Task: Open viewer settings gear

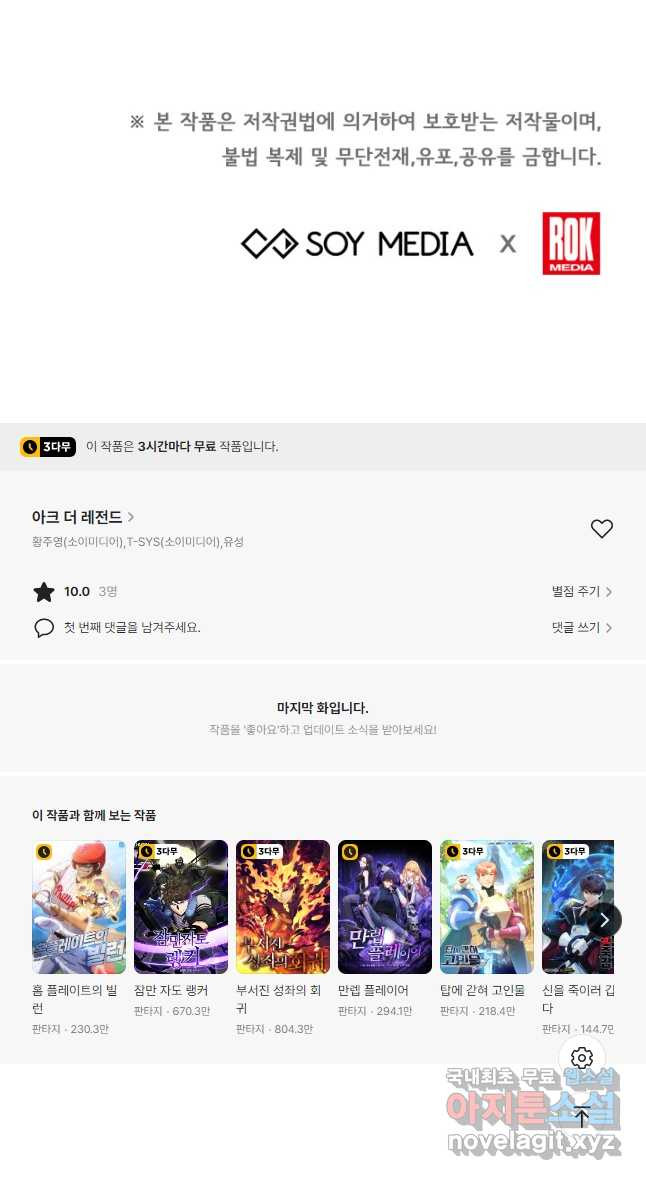Action: click(x=582, y=1058)
